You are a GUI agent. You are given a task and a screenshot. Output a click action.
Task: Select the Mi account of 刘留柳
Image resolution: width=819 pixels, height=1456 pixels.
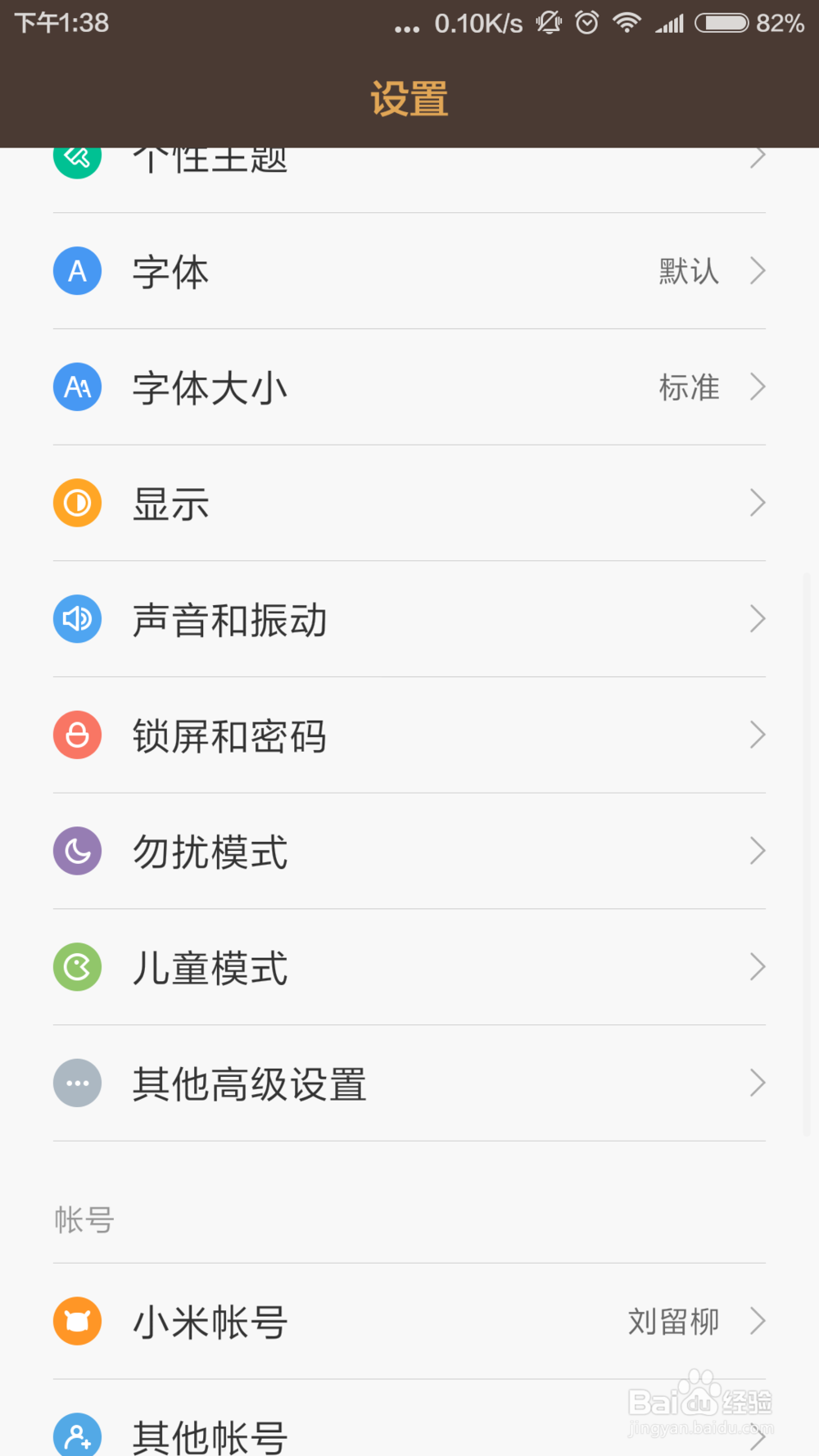point(409,1320)
